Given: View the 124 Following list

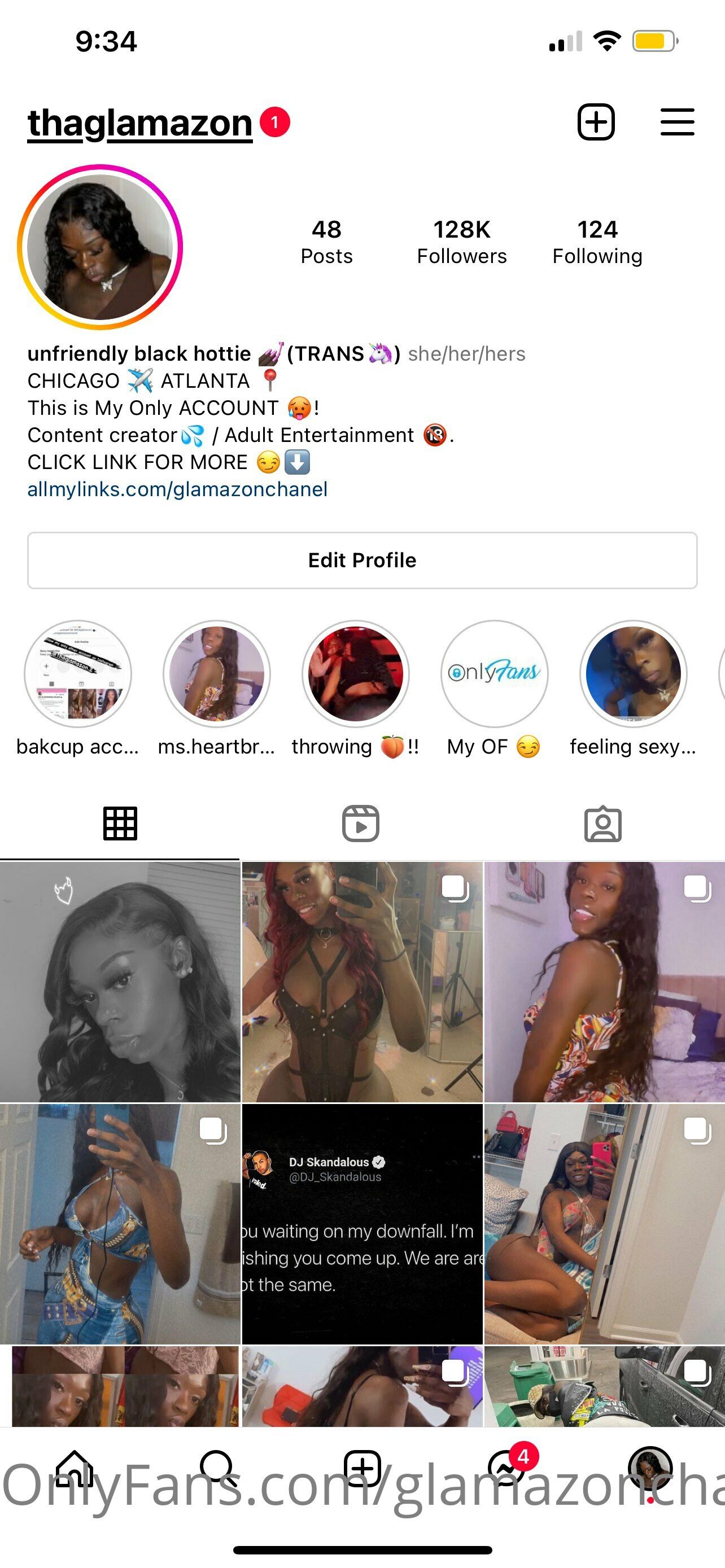Looking at the screenshot, I should pos(597,242).
